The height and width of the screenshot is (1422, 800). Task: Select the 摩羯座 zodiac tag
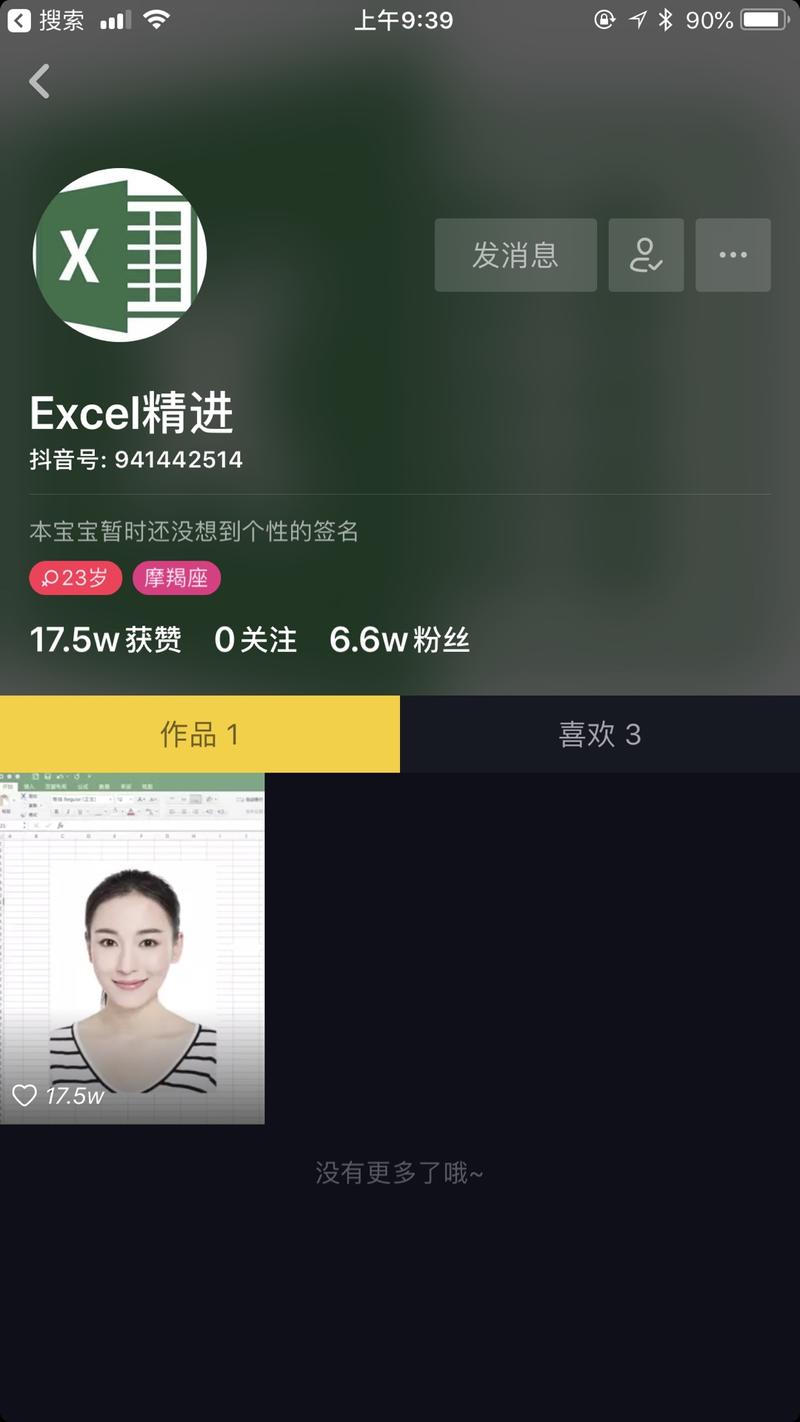point(176,578)
